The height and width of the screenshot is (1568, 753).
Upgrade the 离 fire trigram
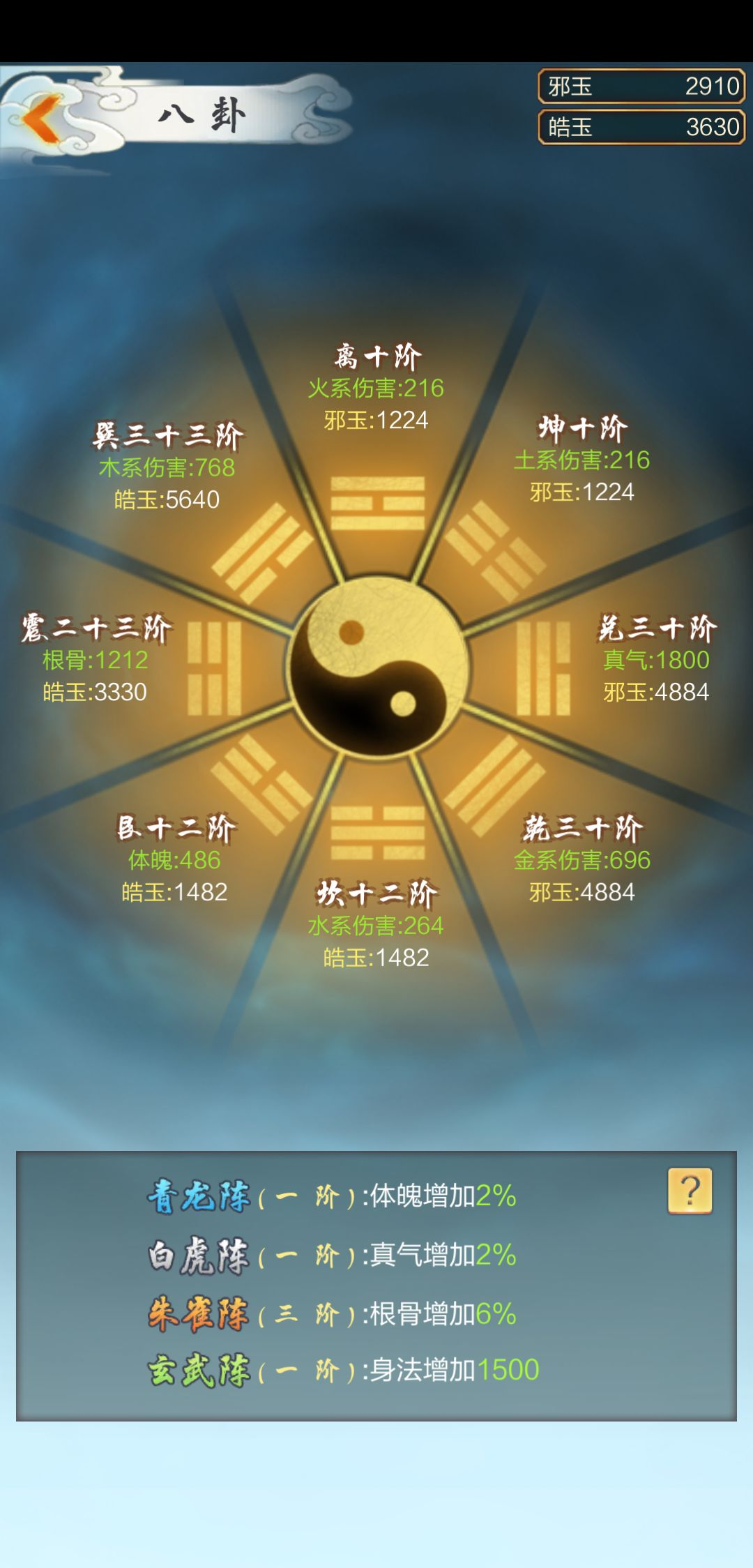[x=377, y=503]
